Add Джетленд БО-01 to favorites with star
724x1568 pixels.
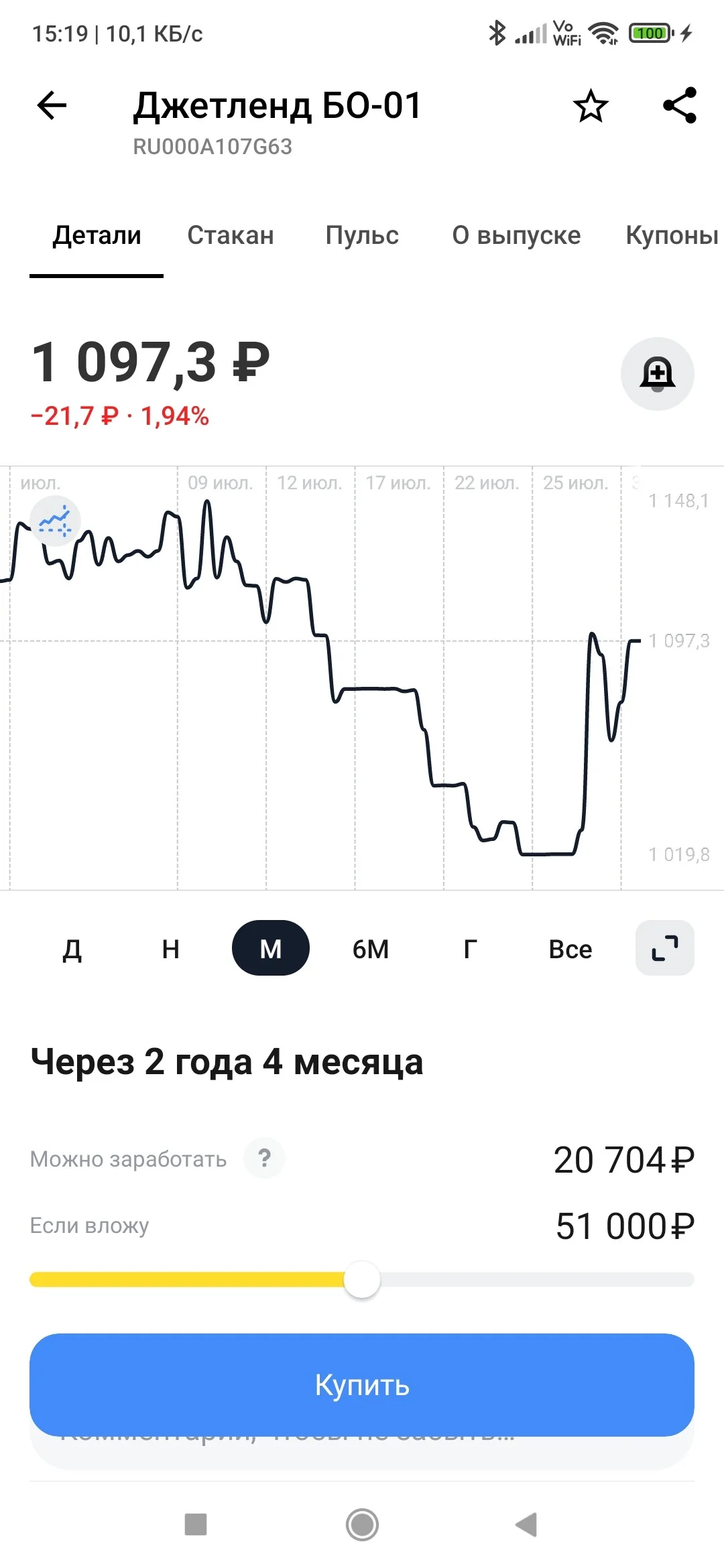click(x=591, y=106)
